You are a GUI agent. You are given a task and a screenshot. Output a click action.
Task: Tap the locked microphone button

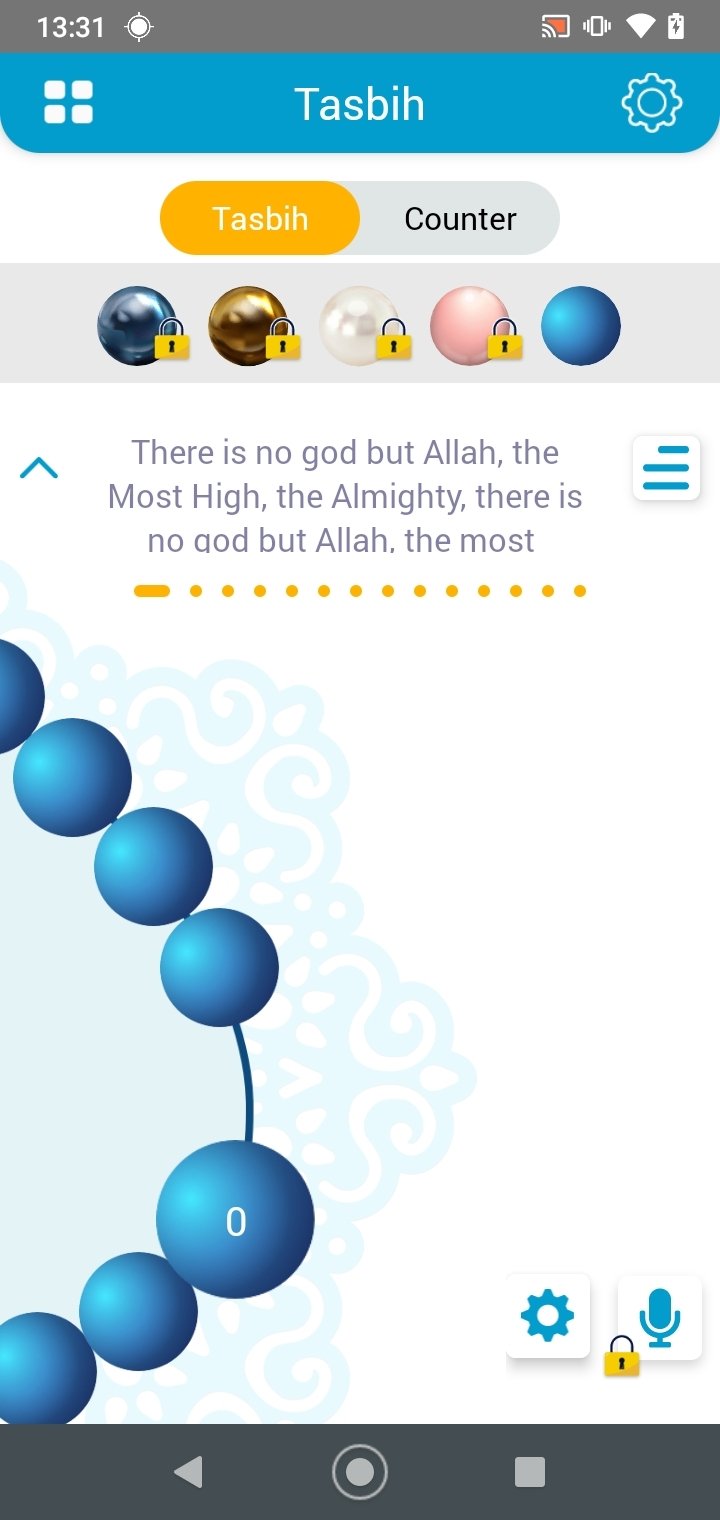659,1318
